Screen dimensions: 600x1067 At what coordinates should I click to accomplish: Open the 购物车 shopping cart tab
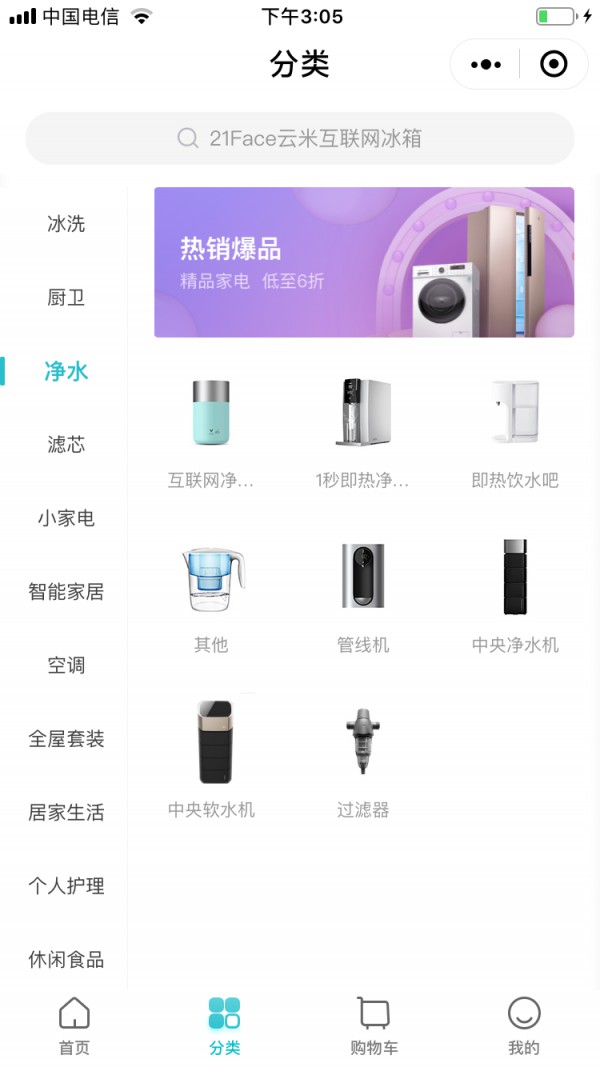coord(374,1026)
